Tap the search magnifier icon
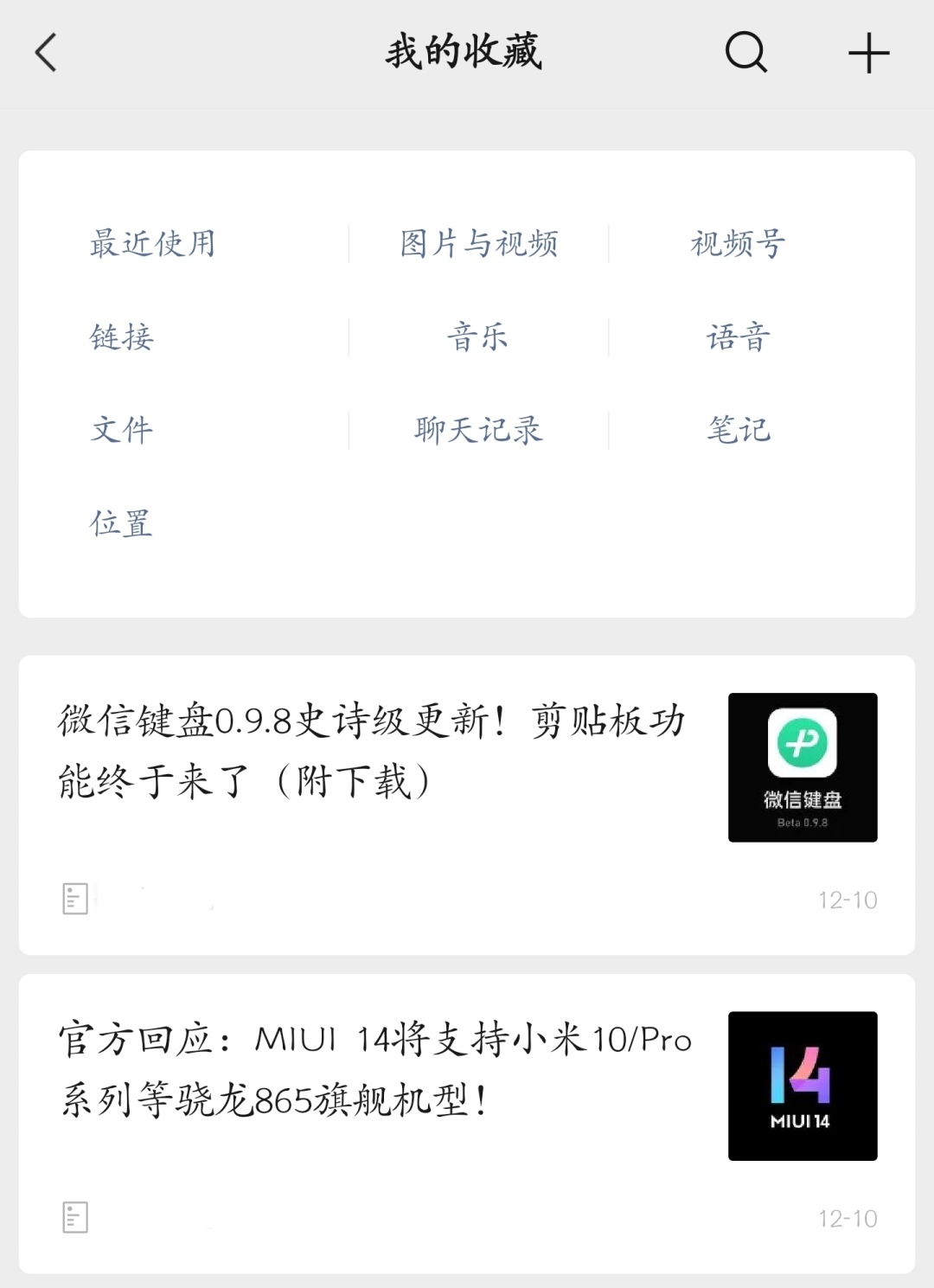Image resolution: width=934 pixels, height=1288 pixels. [745, 54]
